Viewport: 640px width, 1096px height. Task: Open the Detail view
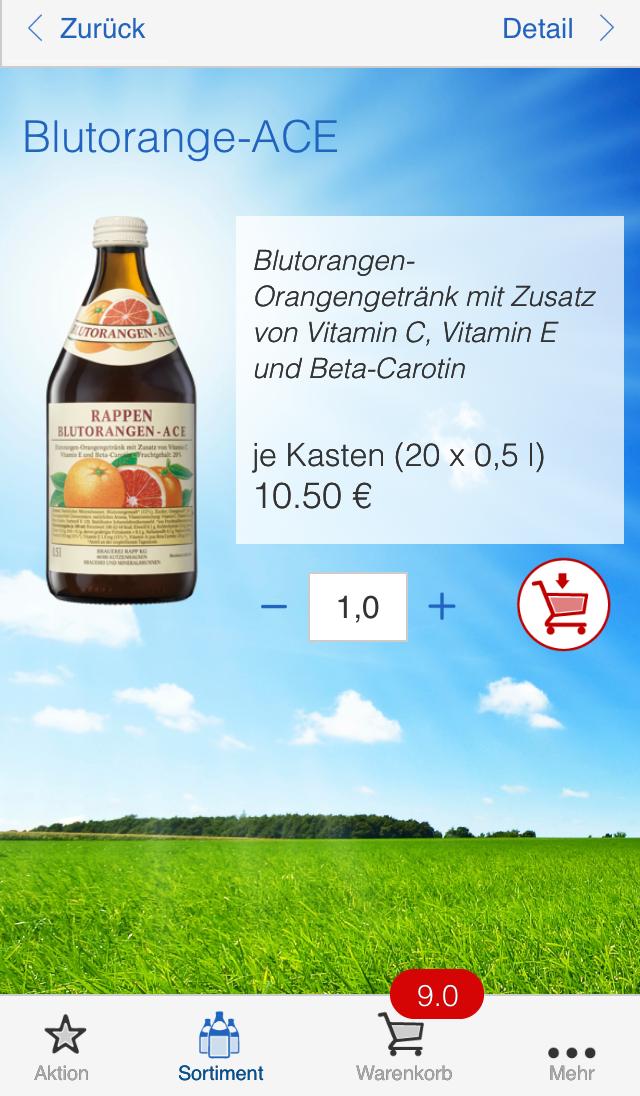557,29
